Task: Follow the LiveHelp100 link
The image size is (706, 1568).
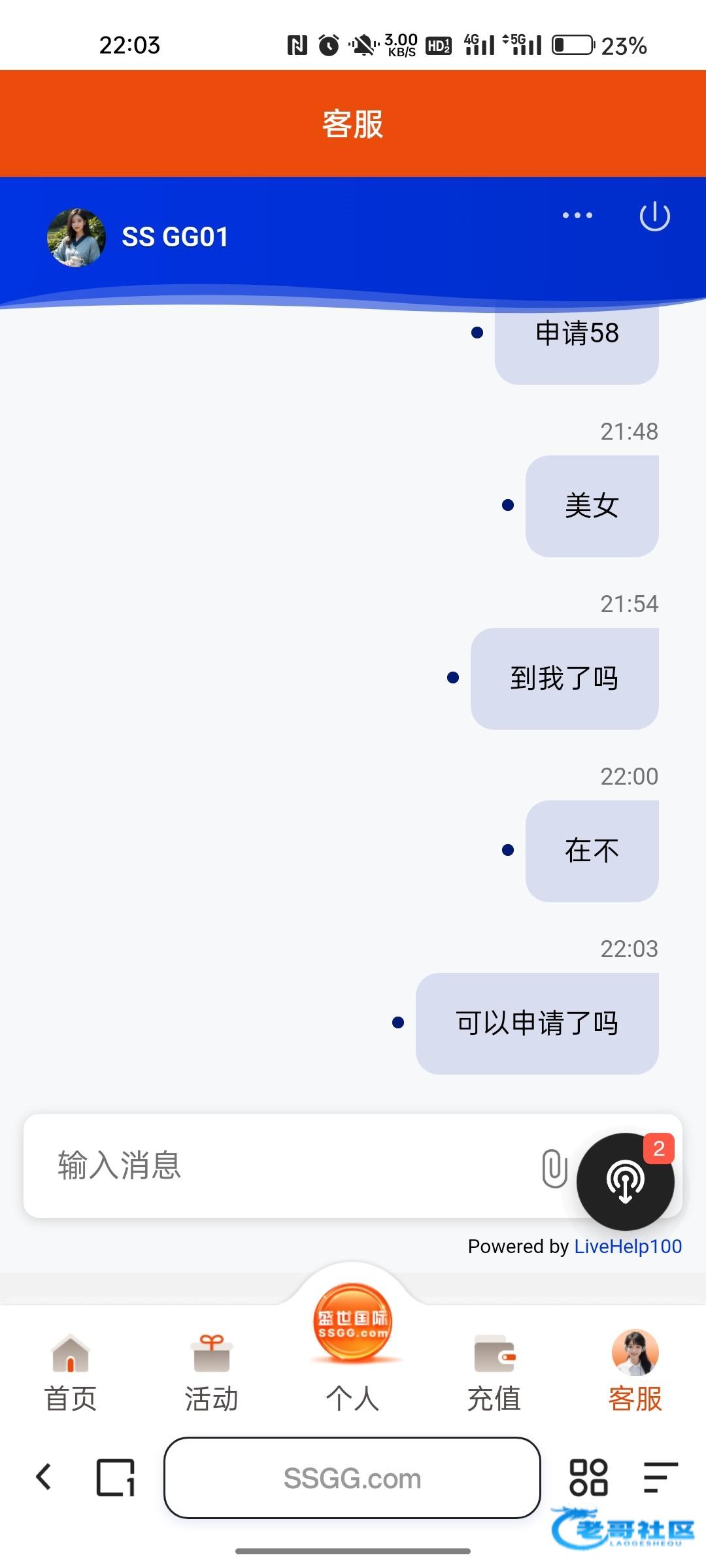Action: pyautogui.click(x=628, y=1247)
